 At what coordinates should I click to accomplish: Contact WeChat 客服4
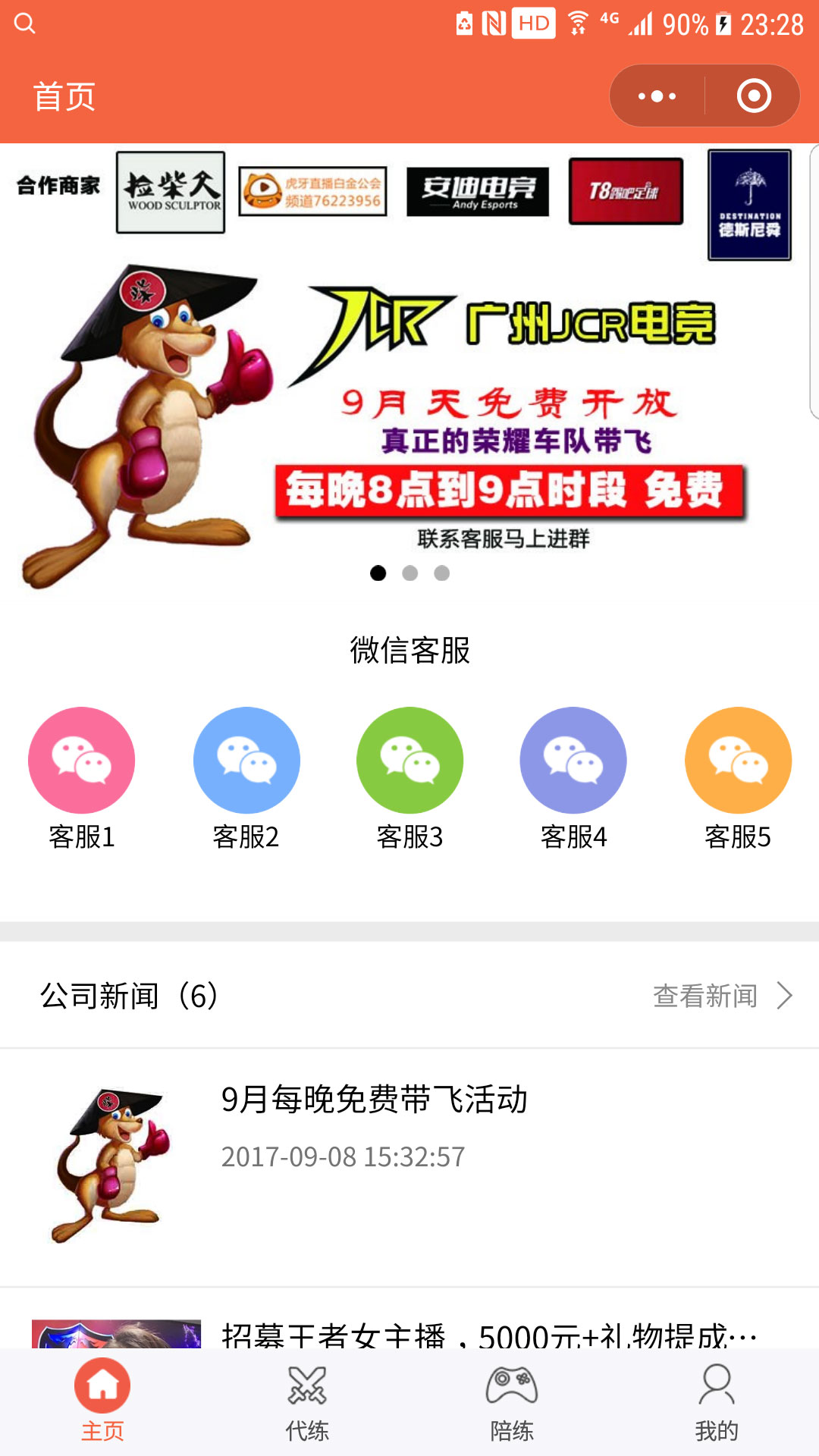(573, 761)
